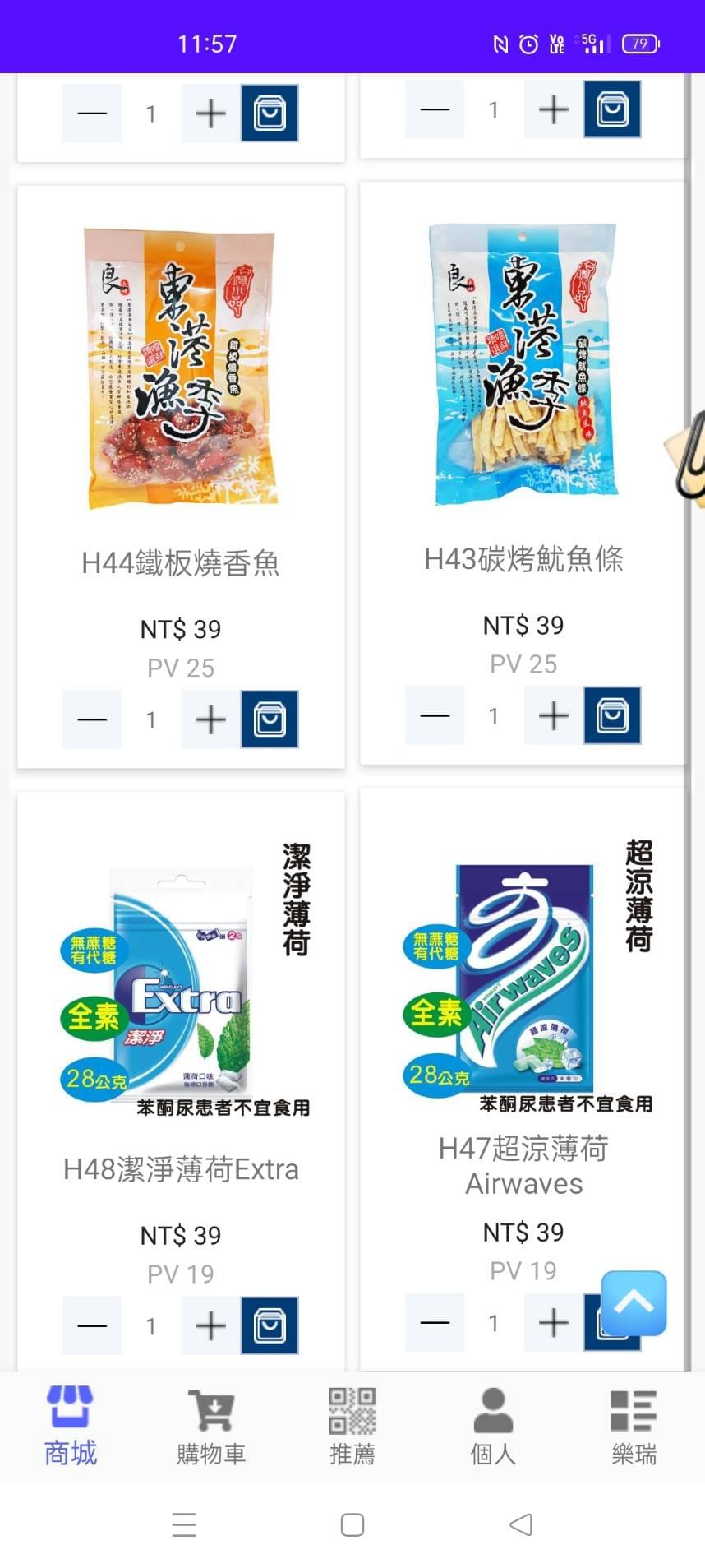
Task: Go back with the system back button
Action: point(521,1524)
